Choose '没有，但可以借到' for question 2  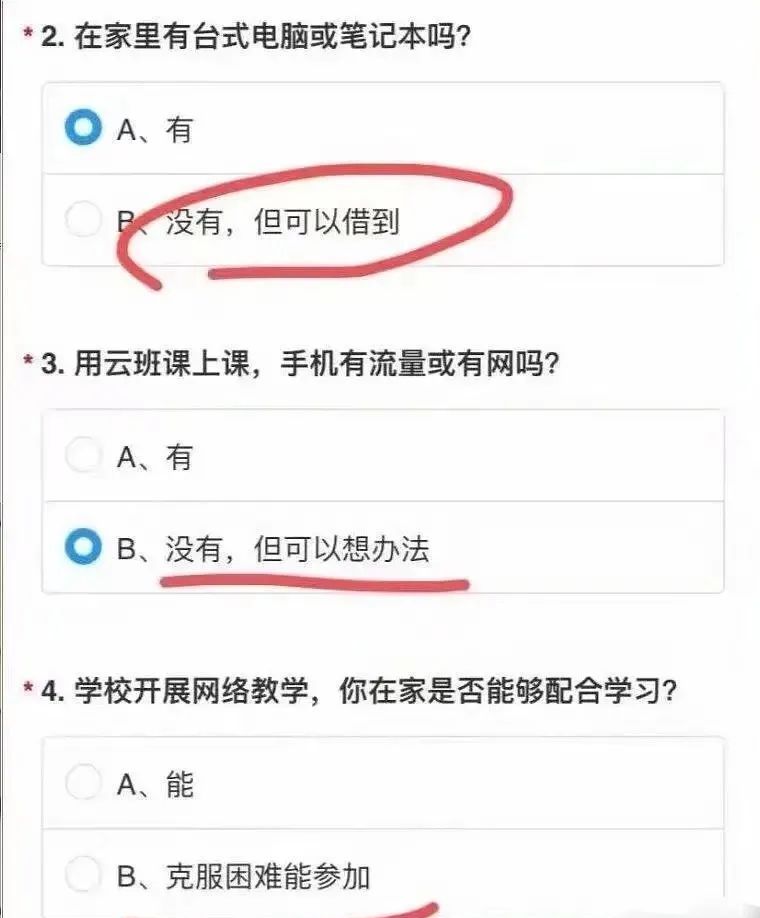[x=84, y=220]
